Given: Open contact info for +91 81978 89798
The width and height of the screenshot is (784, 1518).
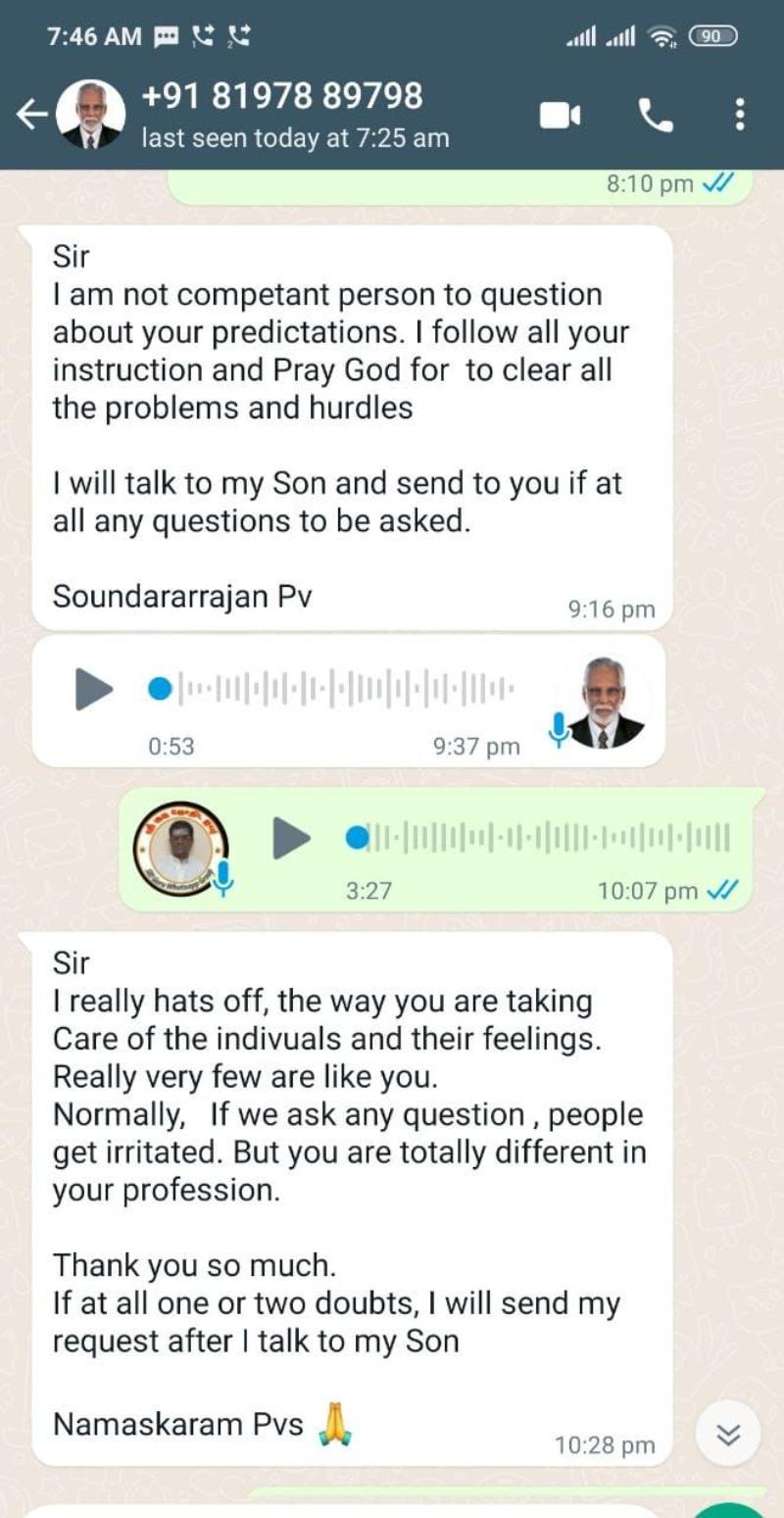Looking at the screenshot, I should 282,113.
